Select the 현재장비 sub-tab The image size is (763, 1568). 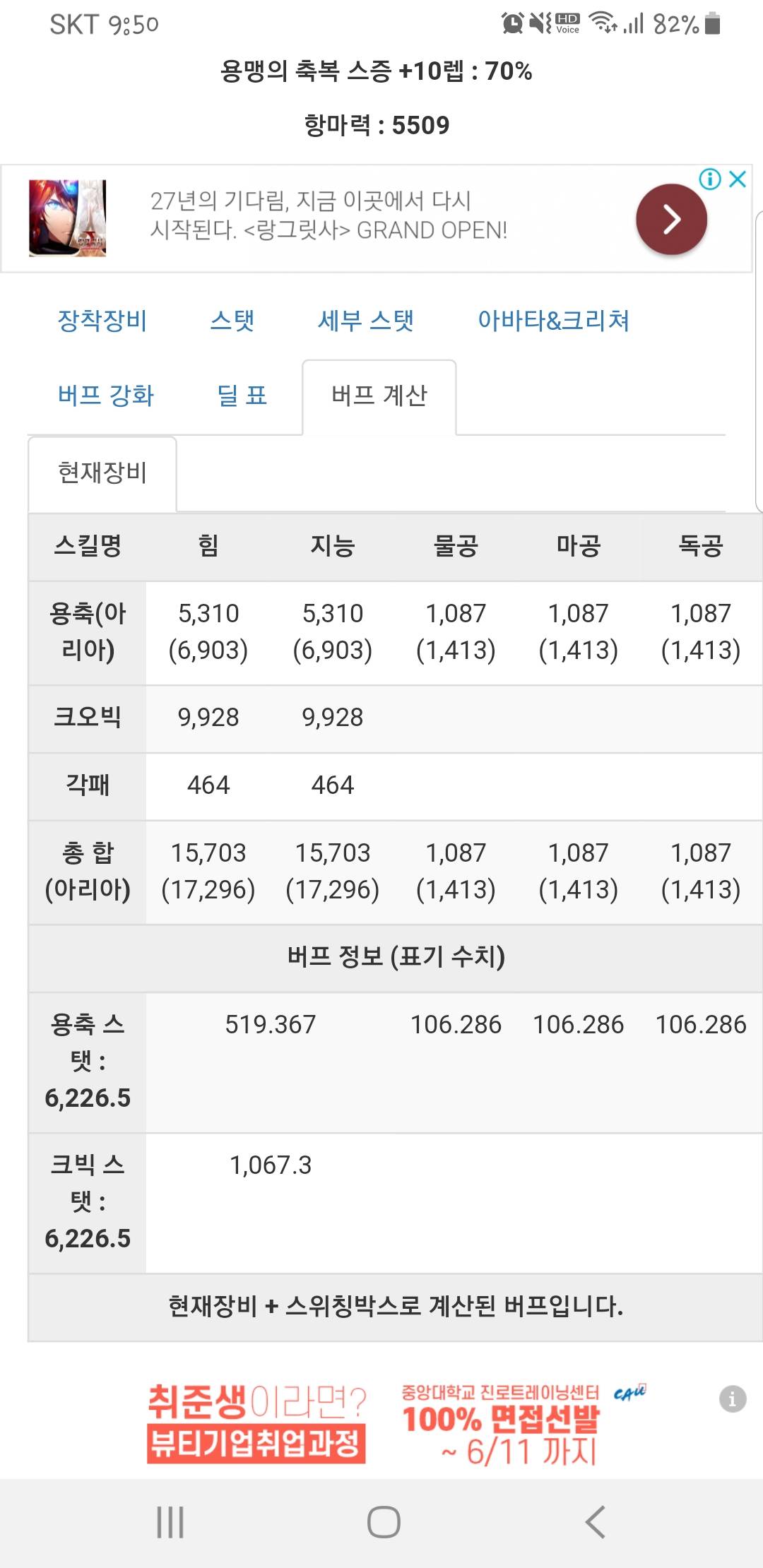[102, 473]
